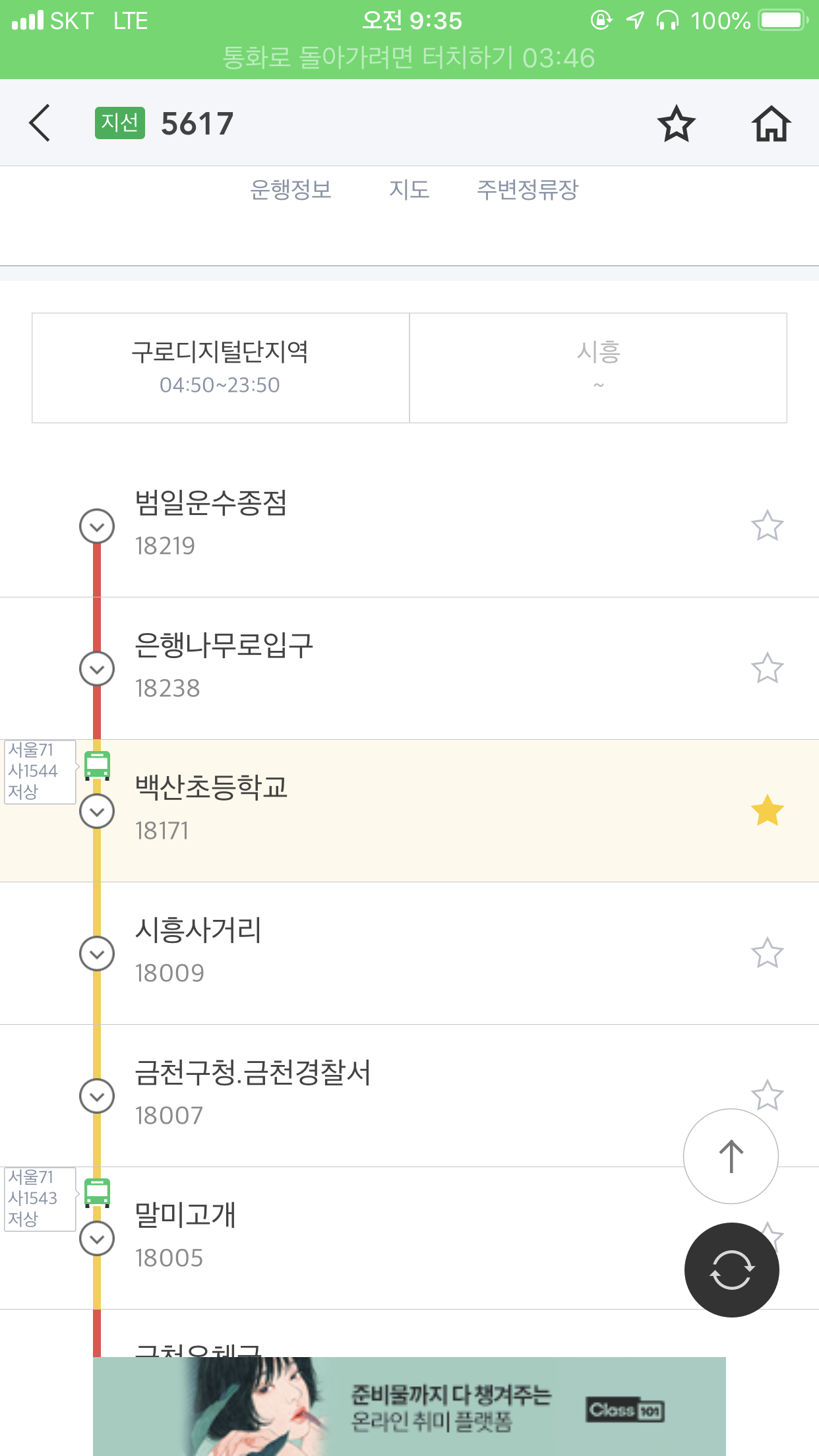Return to the ongoing call banner
Viewport: 819px width, 1456px height.
409,58
